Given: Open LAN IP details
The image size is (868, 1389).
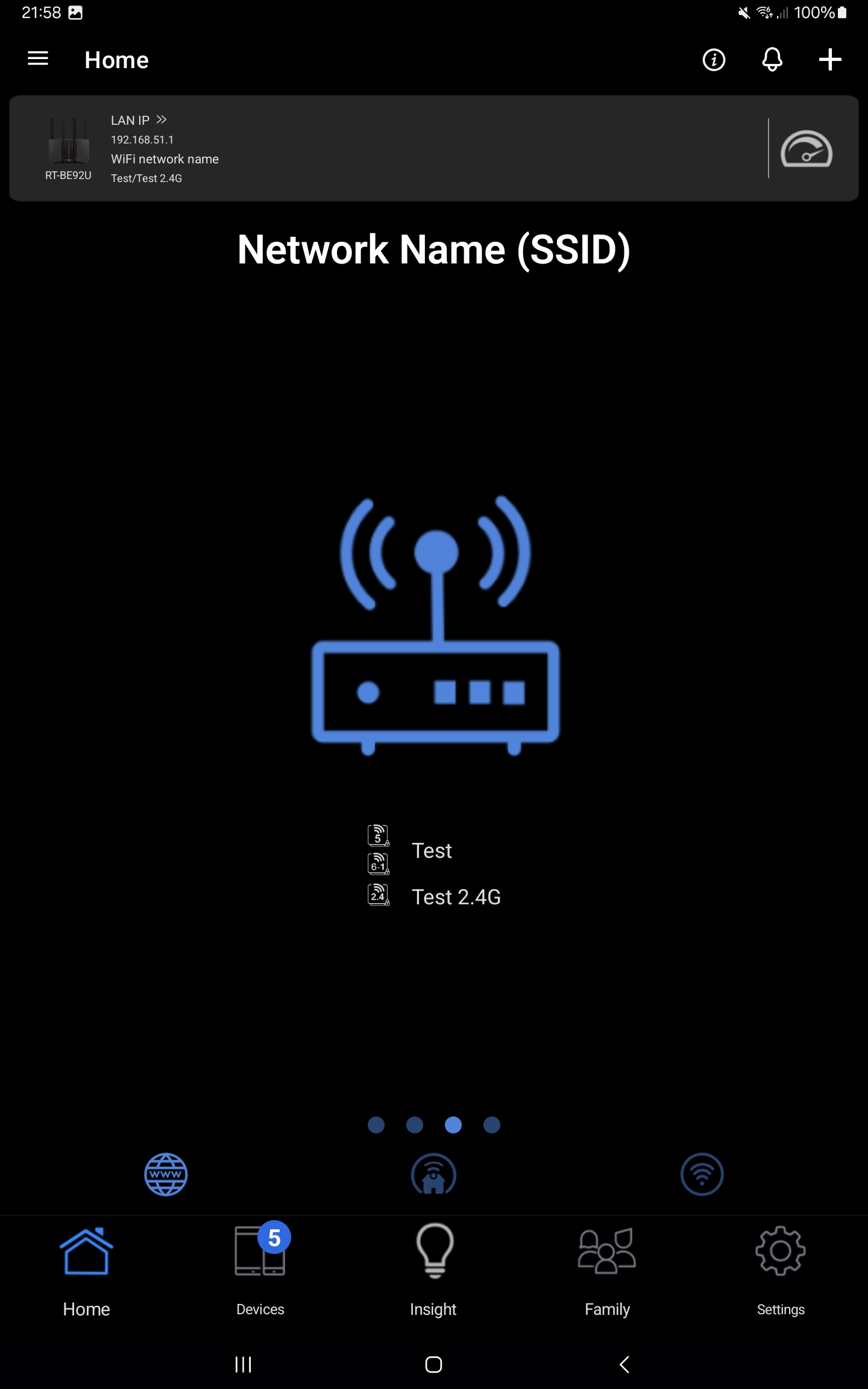Looking at the screenshot, I should pyautogui.click(x=139, y=120).
